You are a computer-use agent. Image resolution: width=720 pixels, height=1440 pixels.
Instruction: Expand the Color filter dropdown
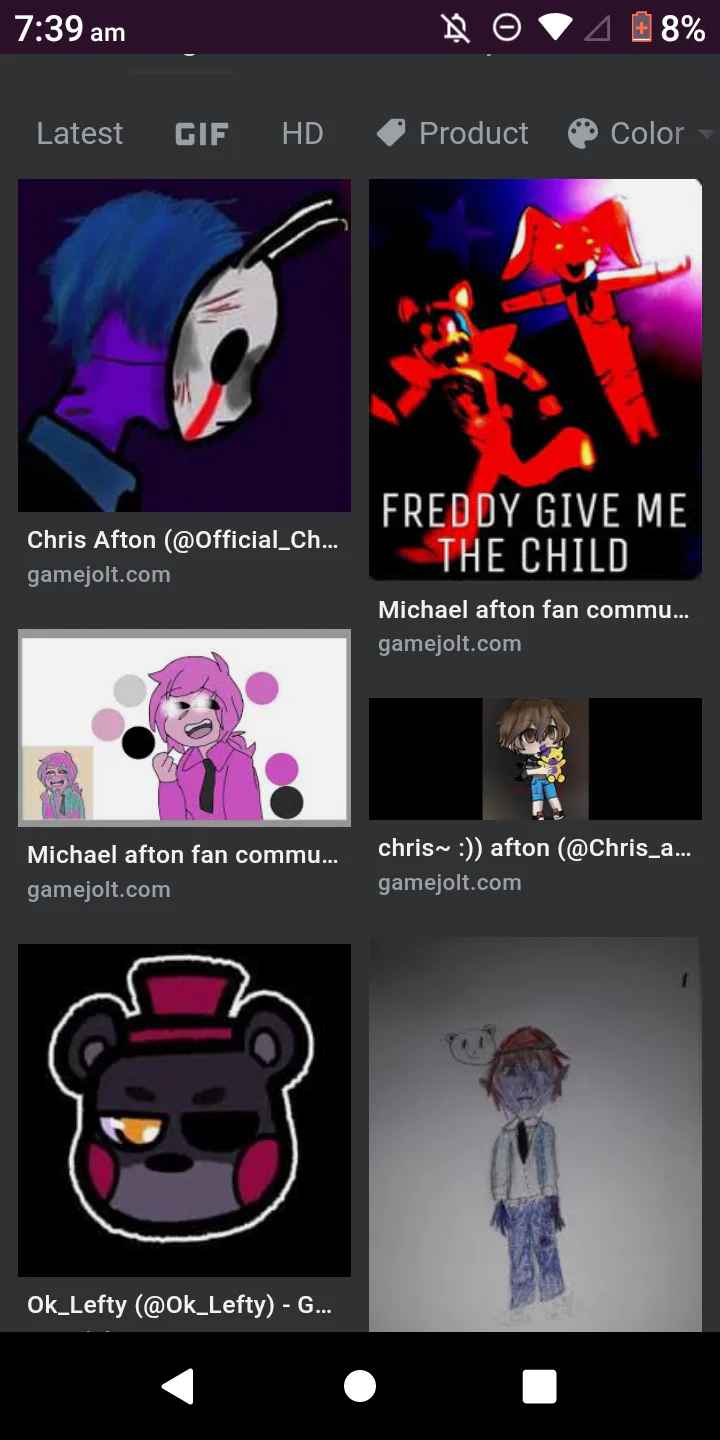(640, 133)
